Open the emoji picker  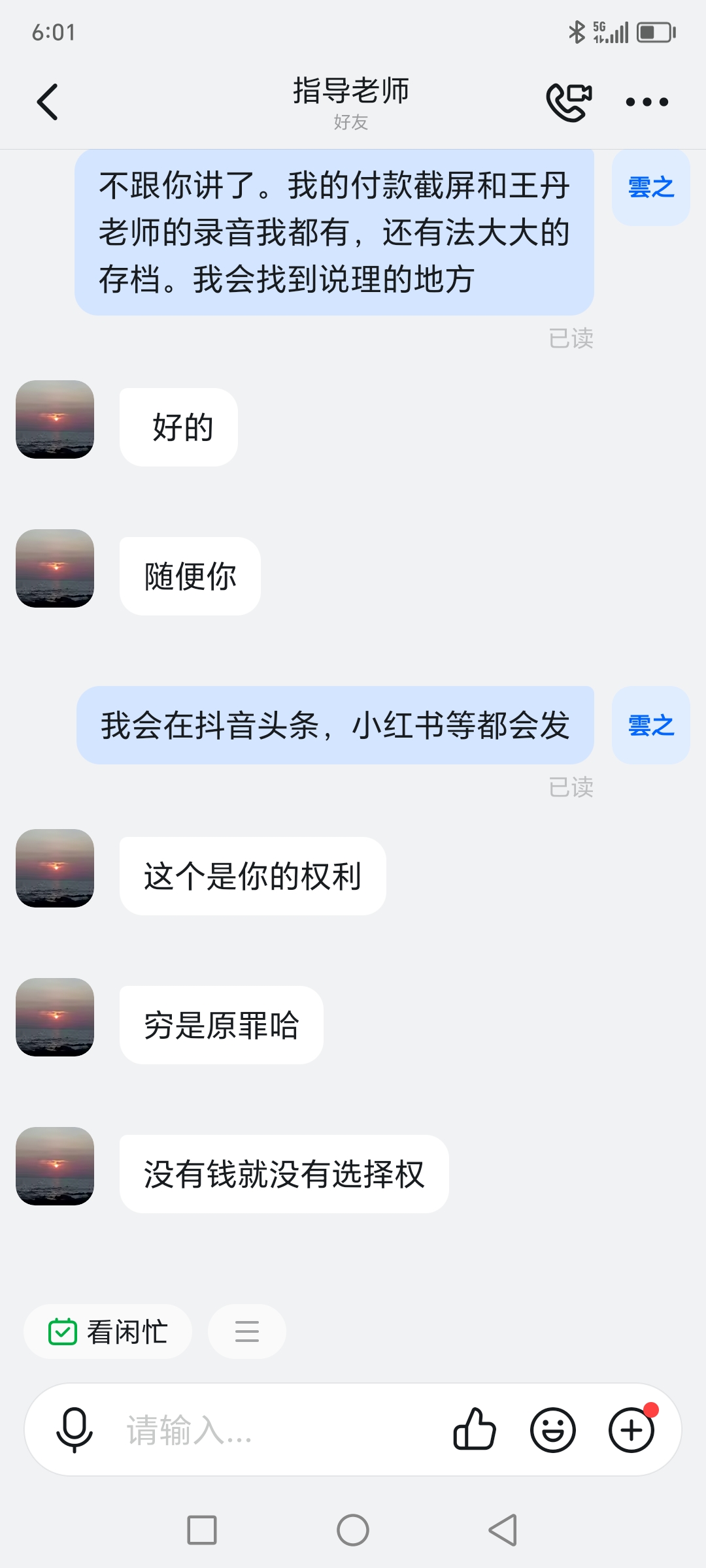click(553, 1429)
